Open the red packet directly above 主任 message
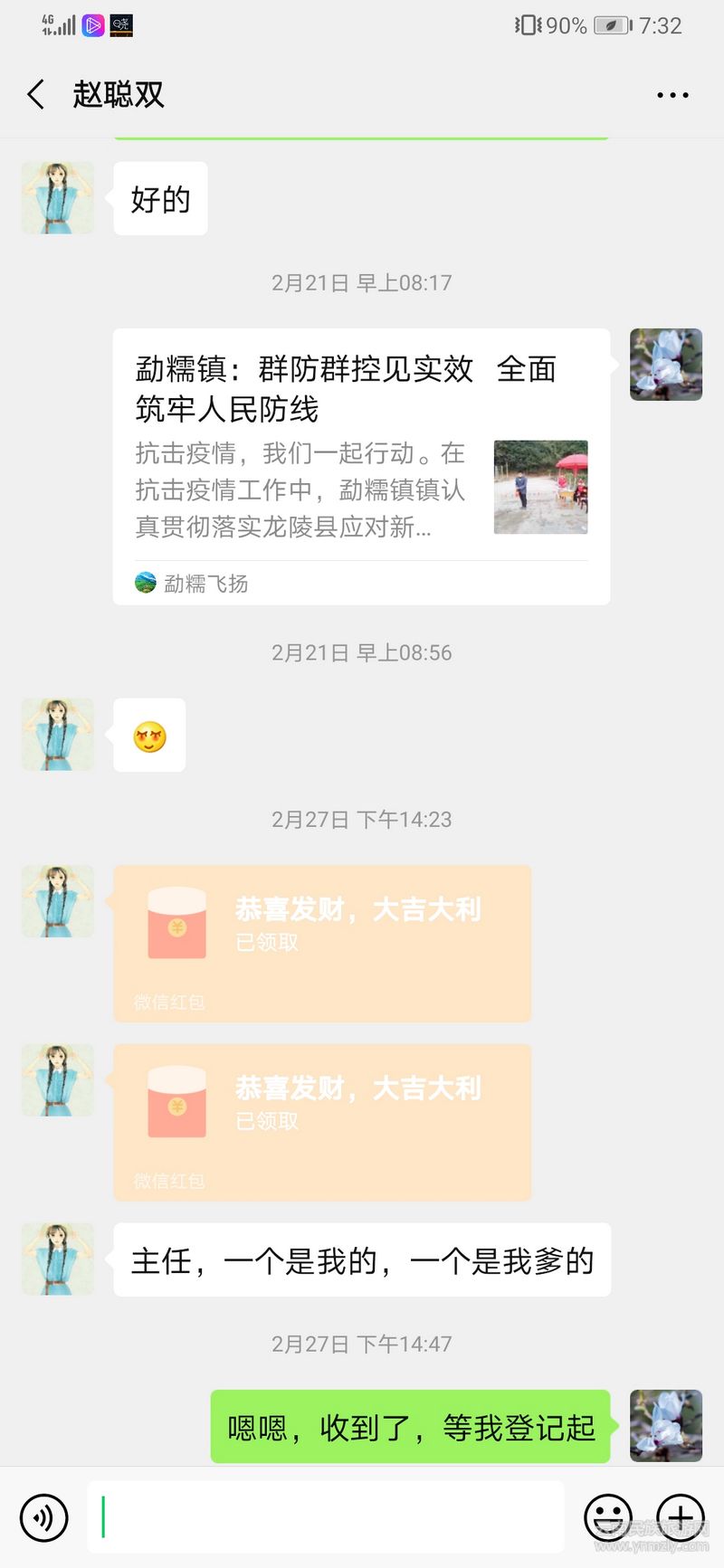 point(322,1122)
